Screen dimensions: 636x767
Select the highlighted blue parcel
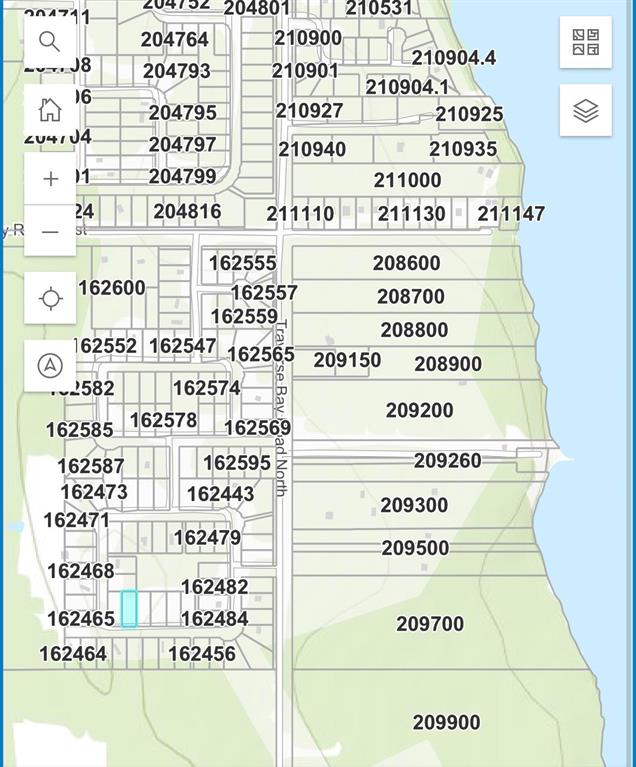click(129, 609)
